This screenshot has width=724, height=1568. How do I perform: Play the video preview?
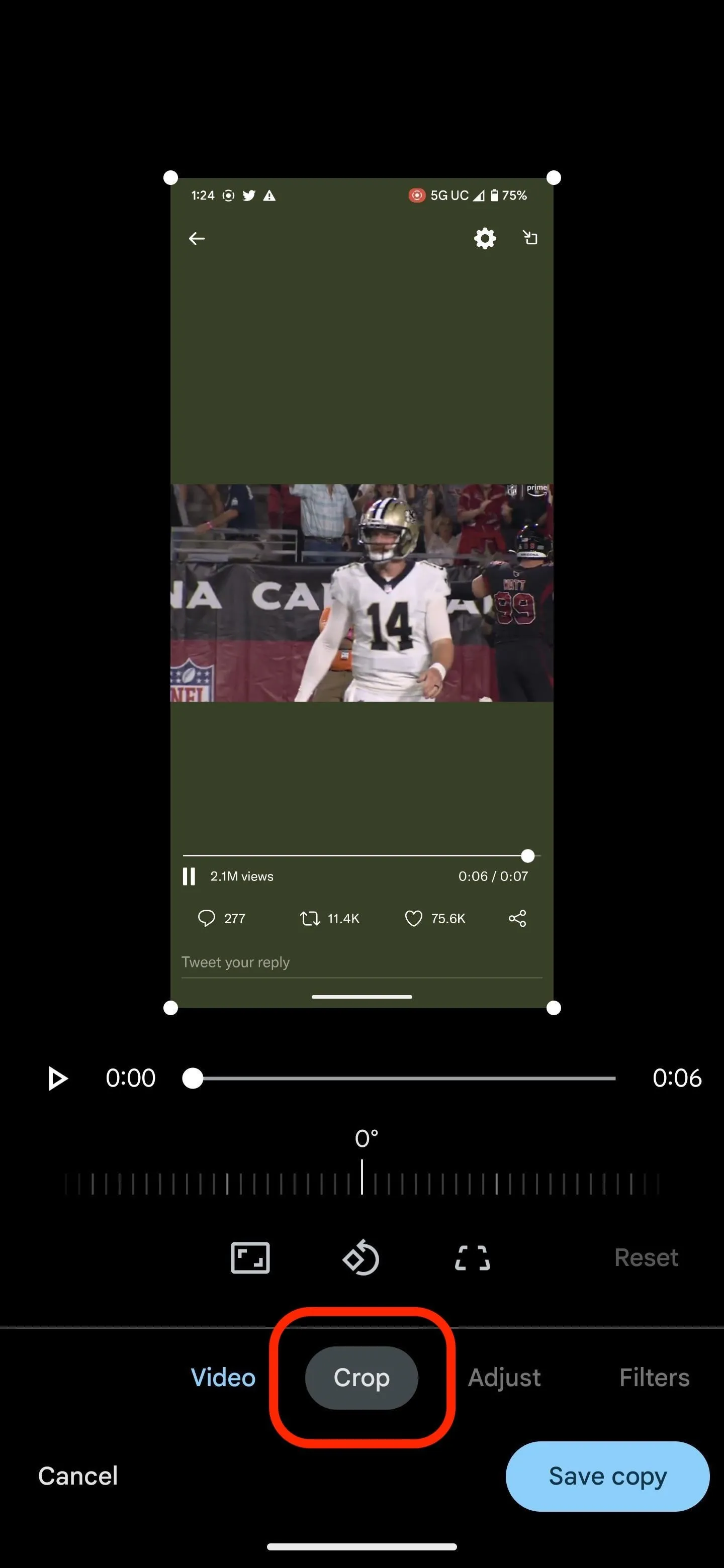57,1078
